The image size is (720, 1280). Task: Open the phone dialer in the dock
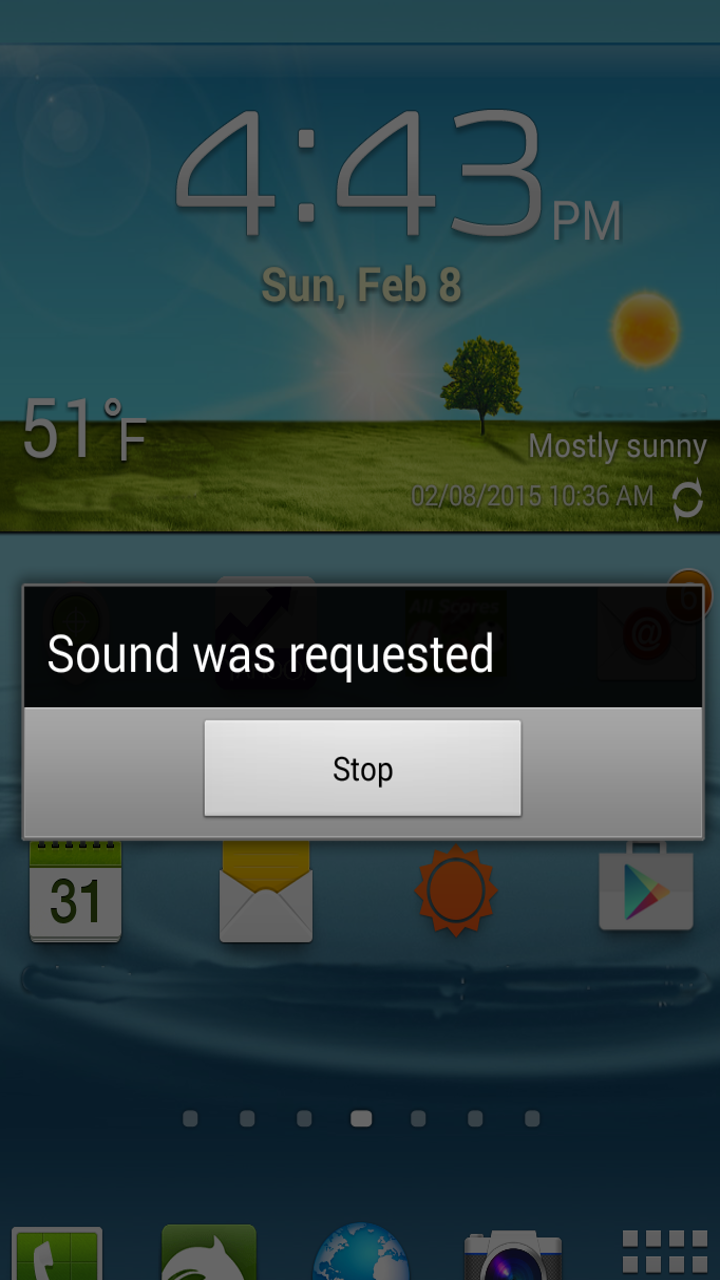coord(57,1253)
